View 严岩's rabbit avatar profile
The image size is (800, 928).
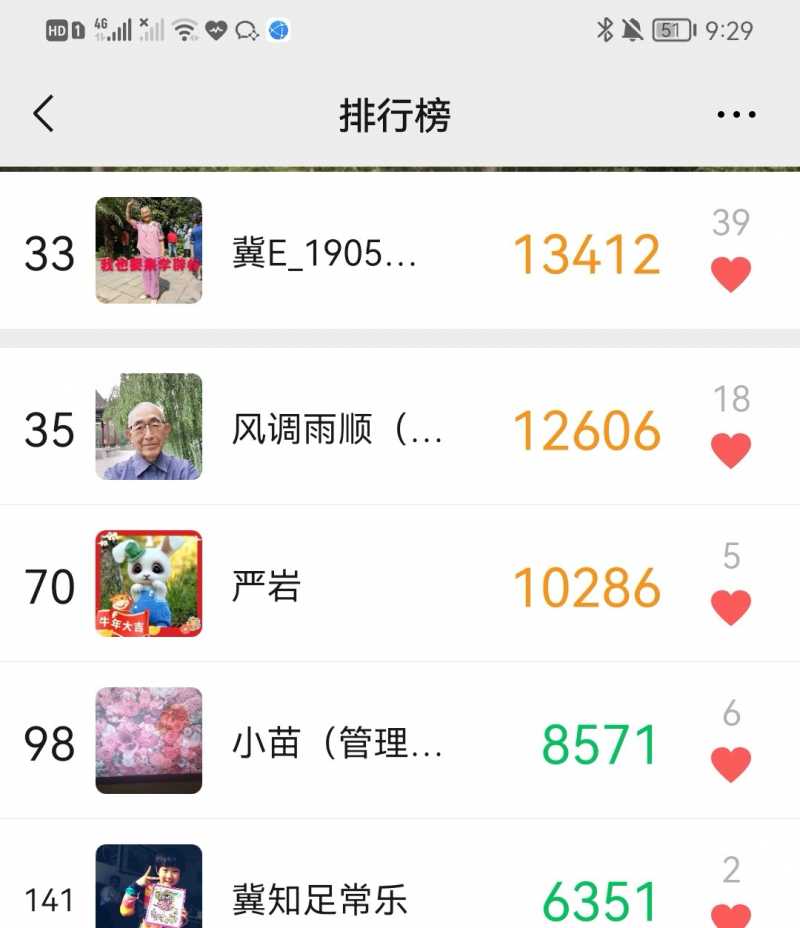(x=148, y=583)
